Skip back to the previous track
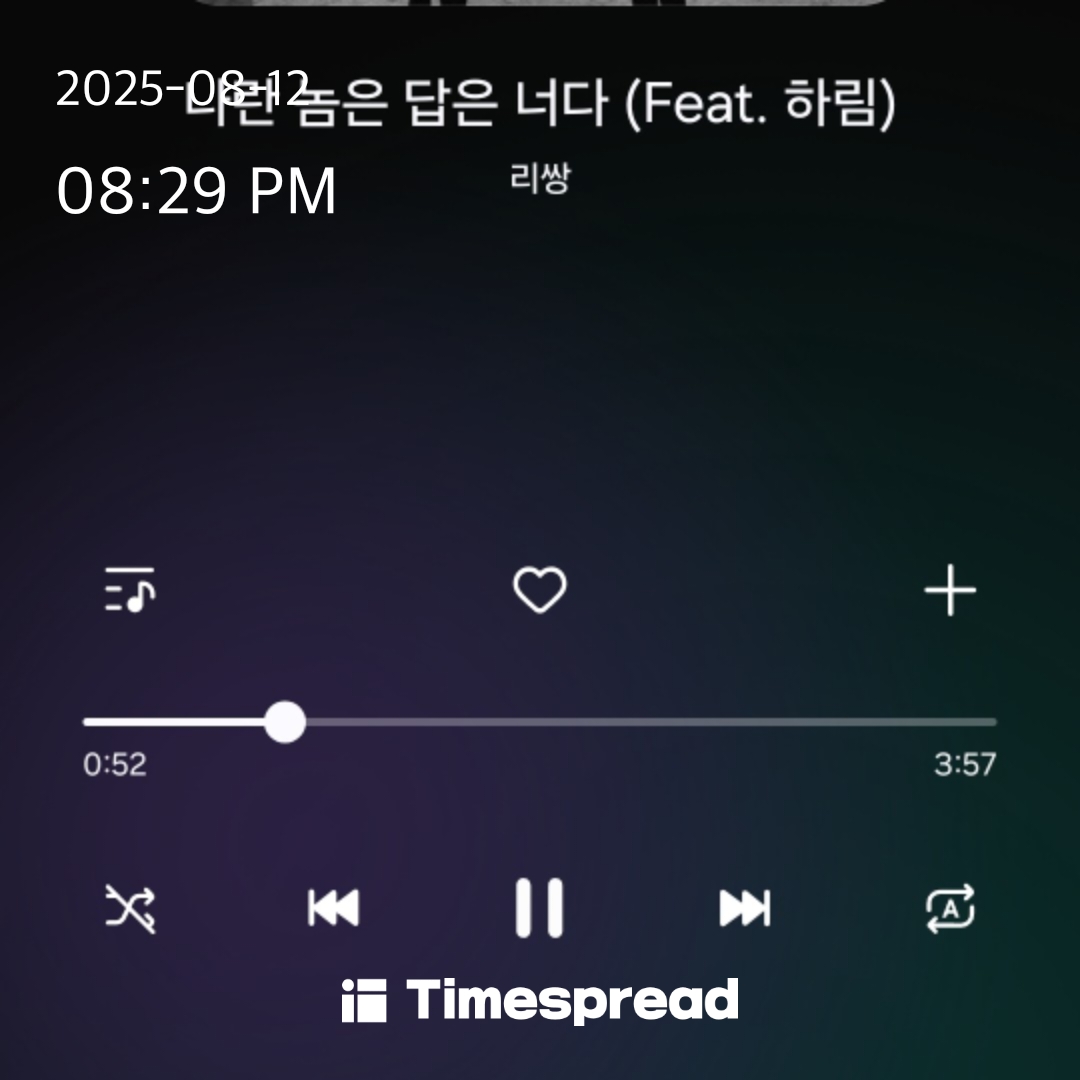 coord(333,908)
